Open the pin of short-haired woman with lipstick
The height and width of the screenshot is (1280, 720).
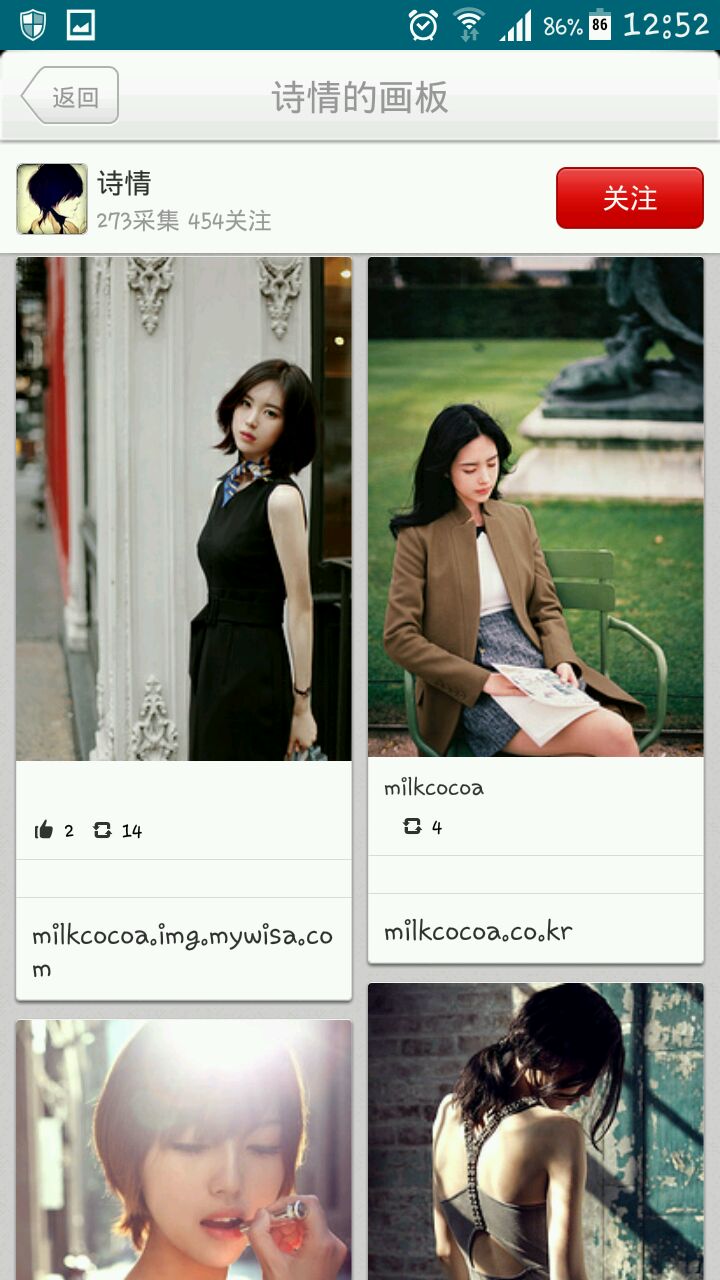click(x=184, y=1150)
